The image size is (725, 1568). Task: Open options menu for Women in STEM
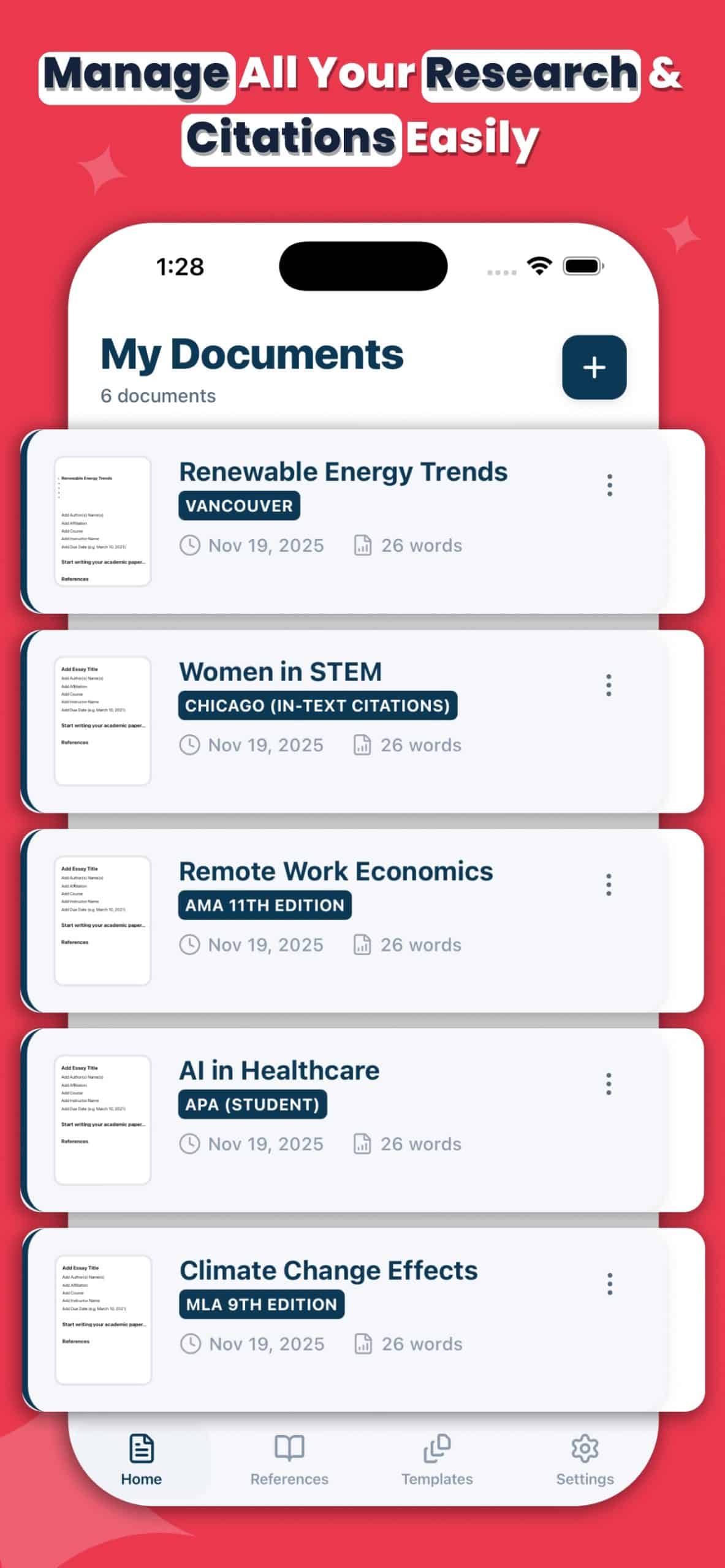click(608, 686)
